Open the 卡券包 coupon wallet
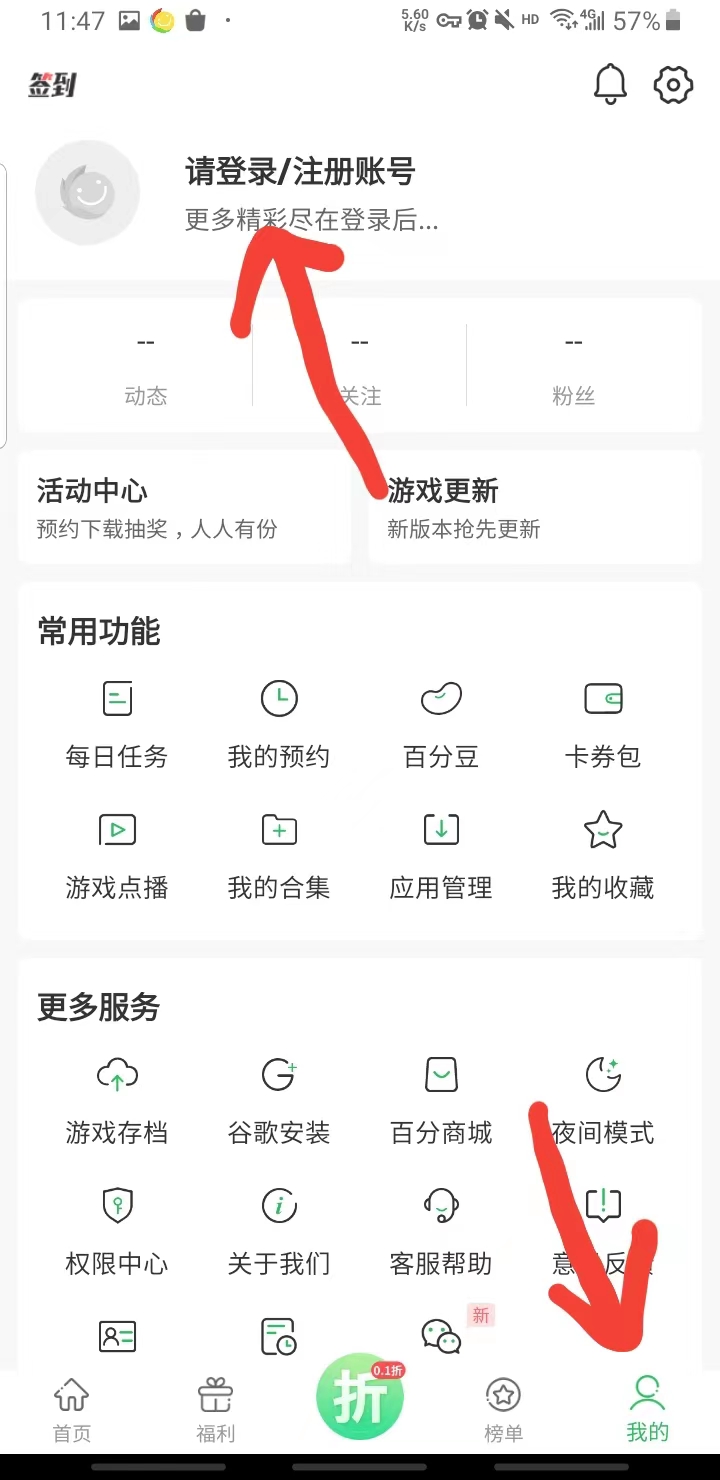Viewport: 720px width, 1480px height. coord(602,720)
